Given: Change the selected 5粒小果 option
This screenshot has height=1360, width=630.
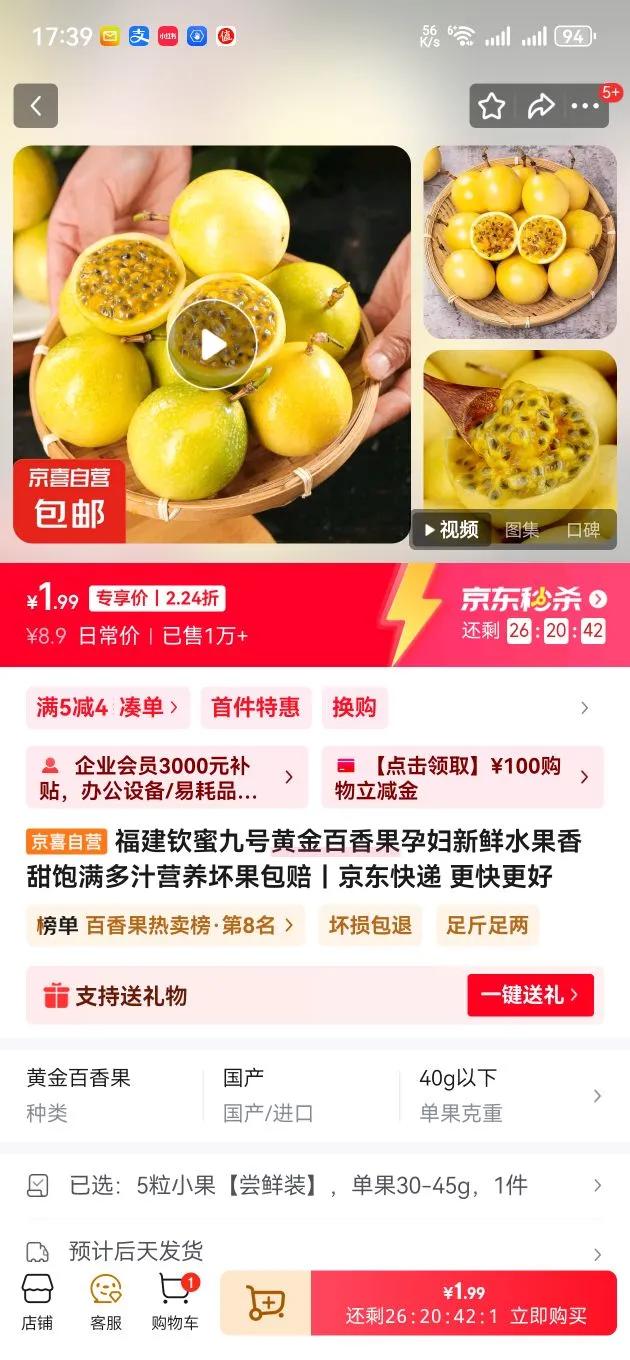Looking at the screenshot, I should coord(315,1186).
